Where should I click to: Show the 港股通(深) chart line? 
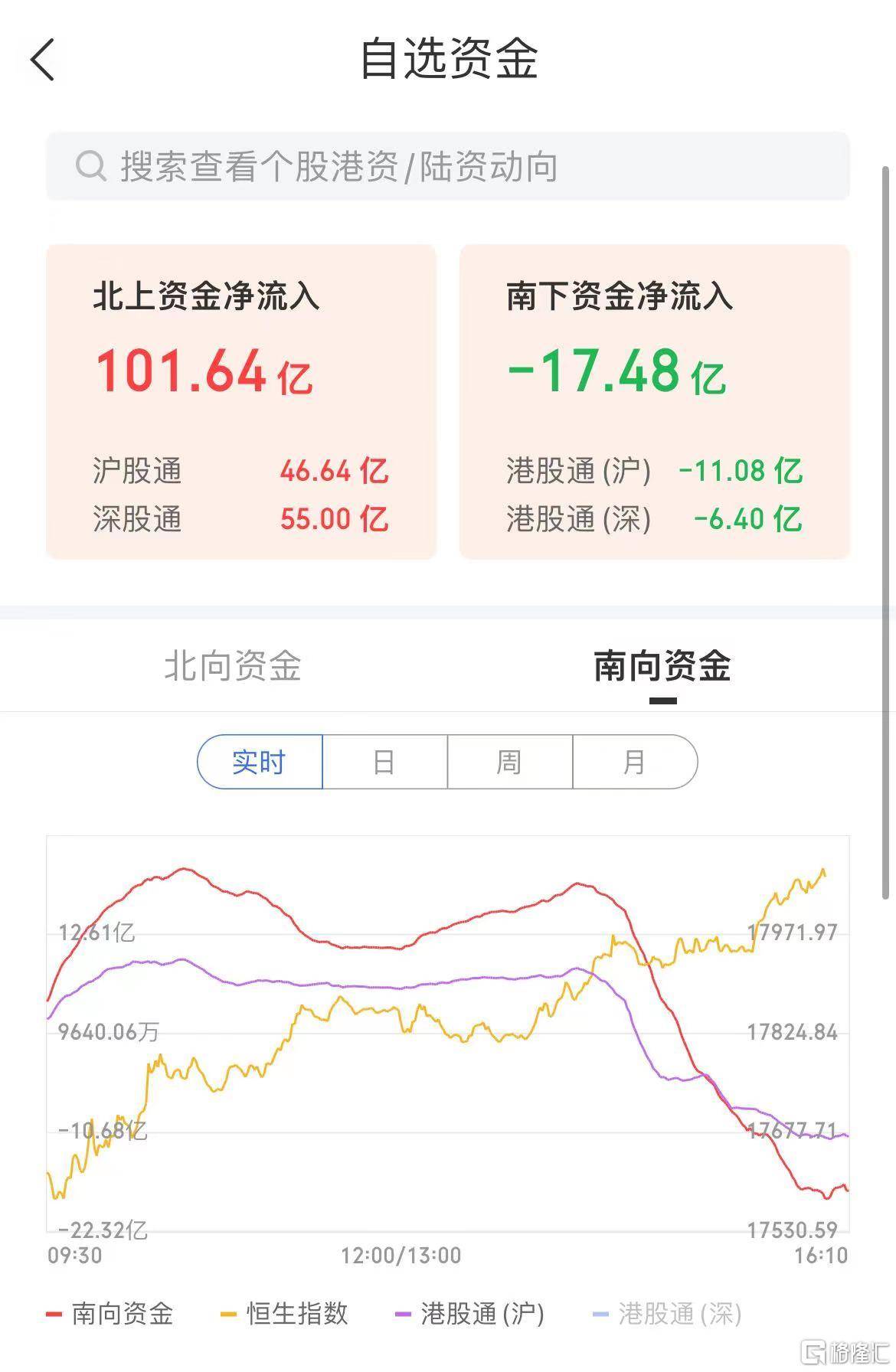click(x=668, y=1314)
